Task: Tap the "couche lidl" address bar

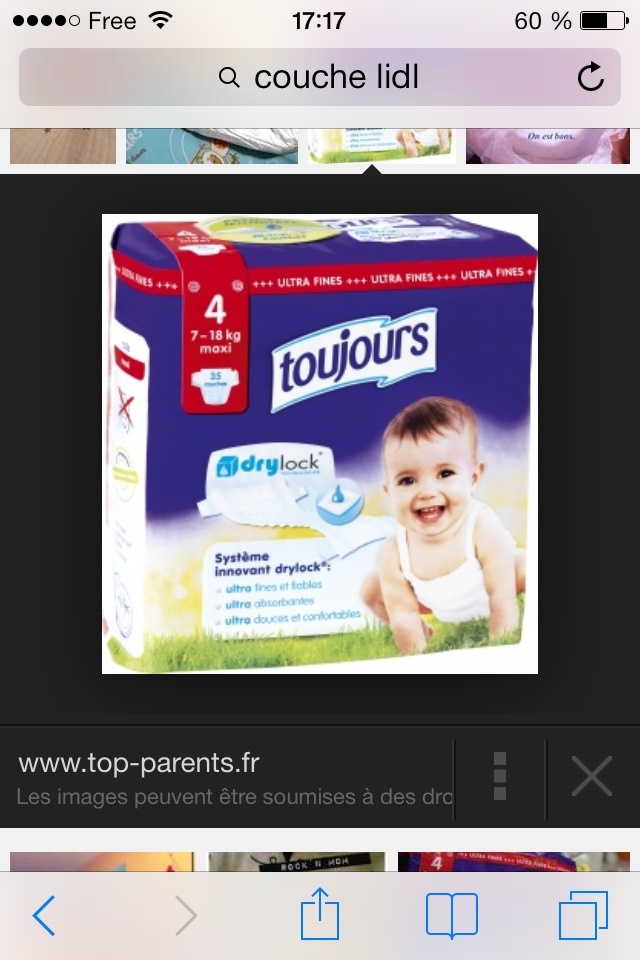Action: (x=320, y=77)
